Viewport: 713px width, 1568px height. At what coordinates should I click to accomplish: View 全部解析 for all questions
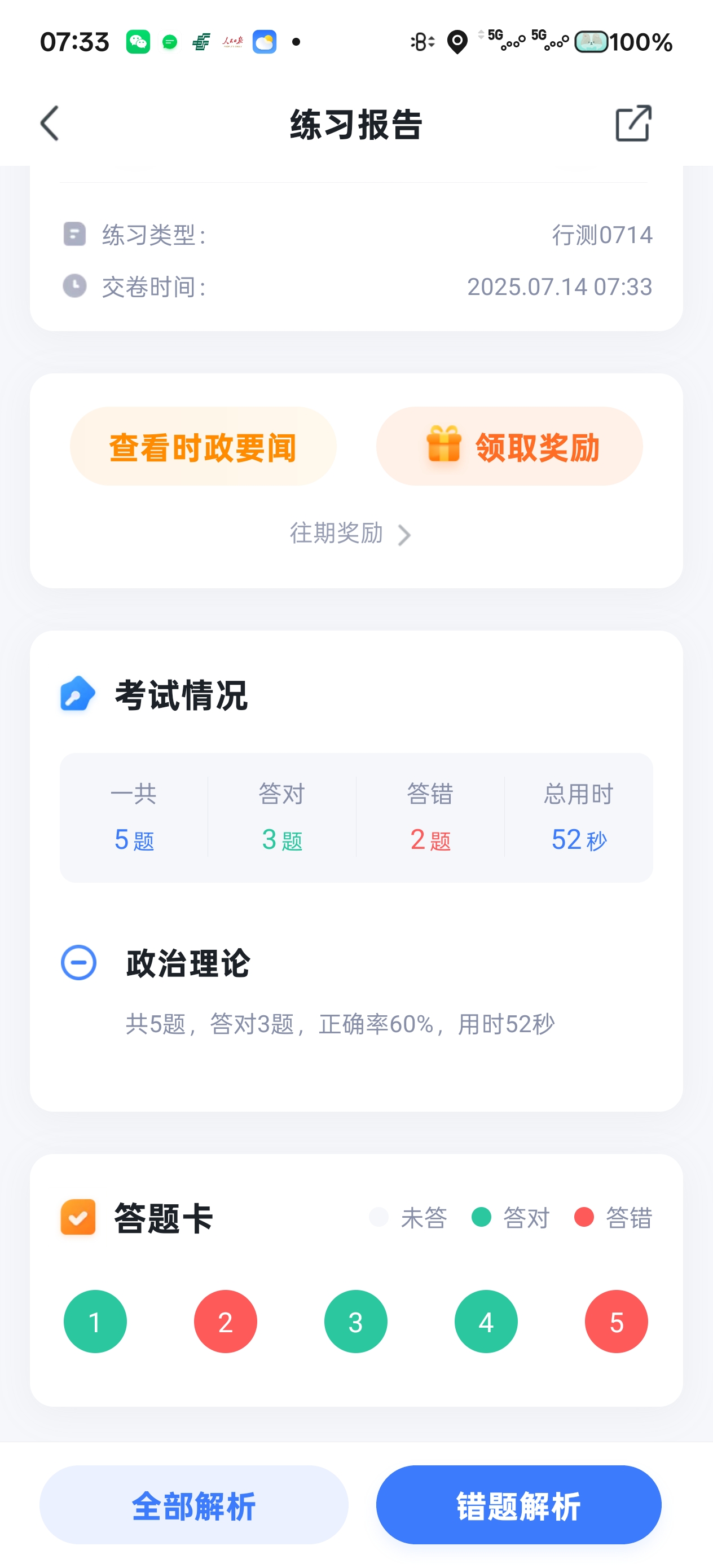(x=193, y=1505)
